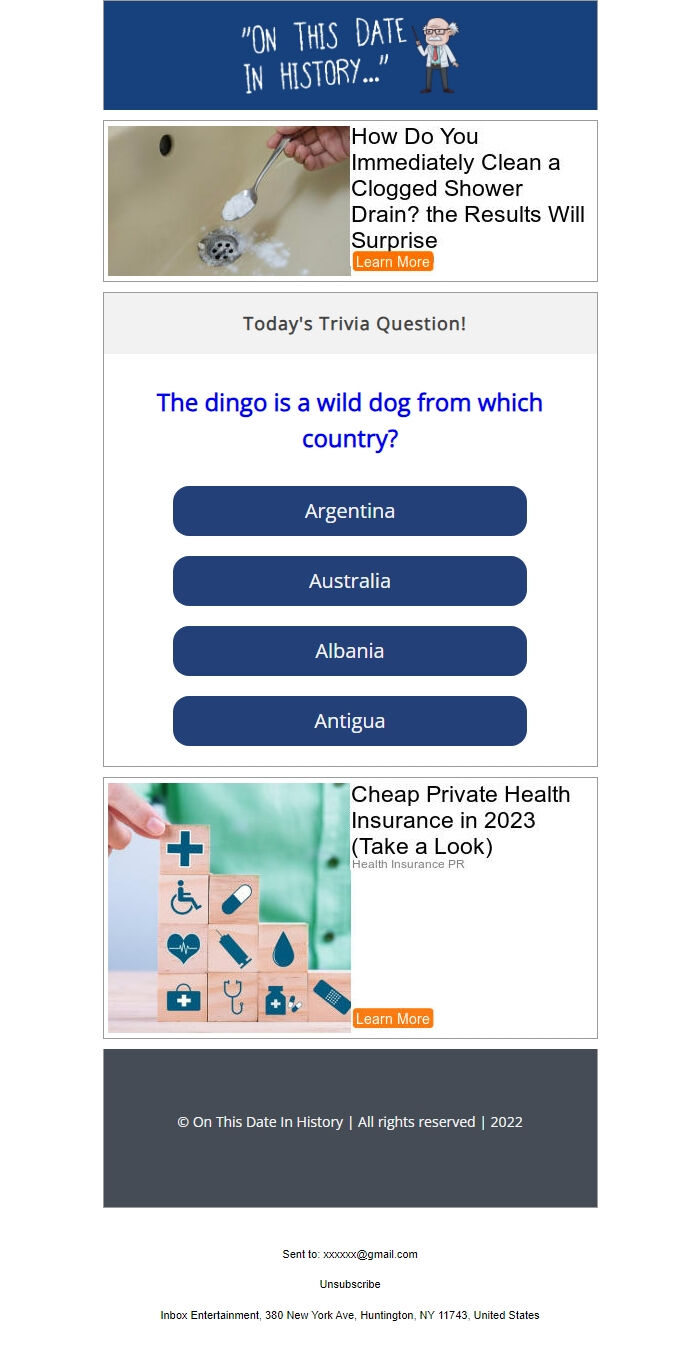Tap Learn More on the shower drain ad
This screenshot has height=1362, width=700.
pyautogui.click(x=392, y=262)
